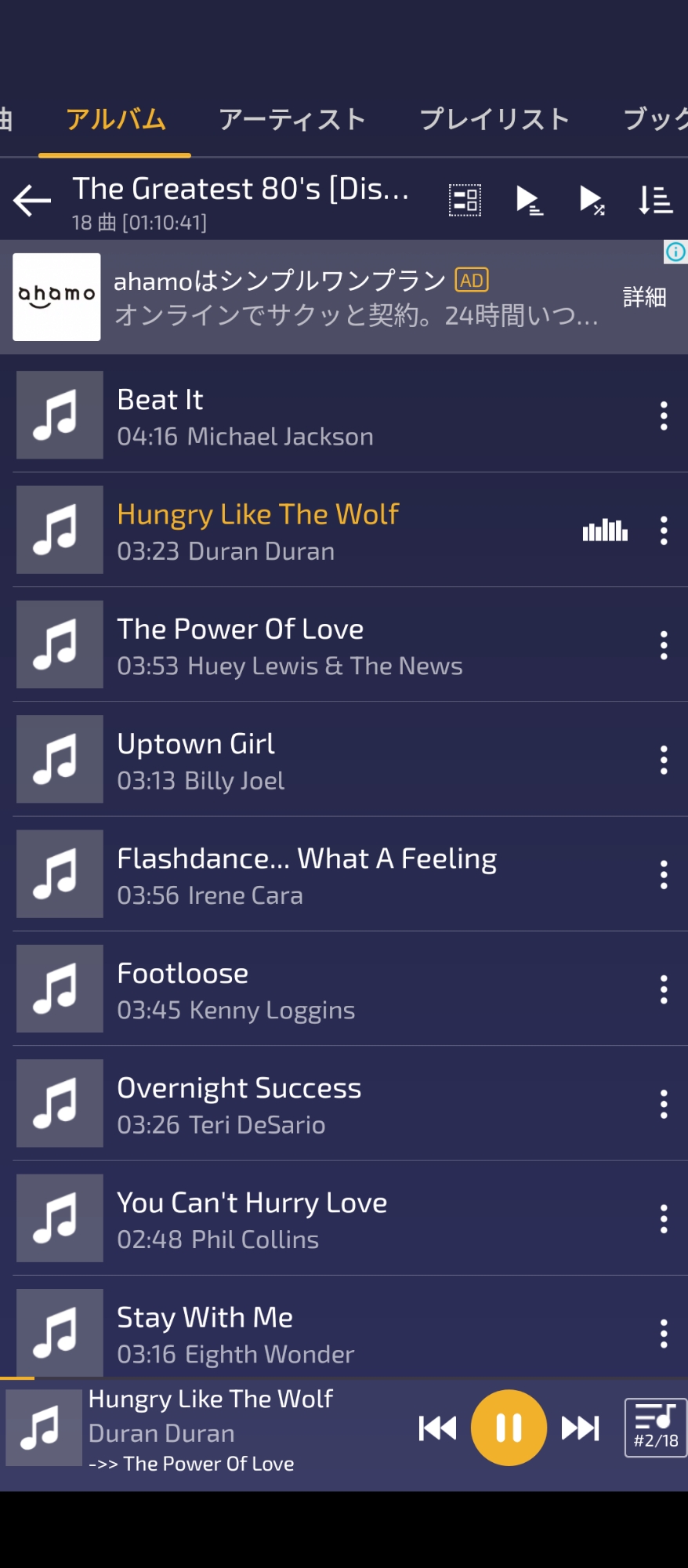Open the play queue #2/18
The width and height of the screenshot is (688, 1568).
[655, 1428]
